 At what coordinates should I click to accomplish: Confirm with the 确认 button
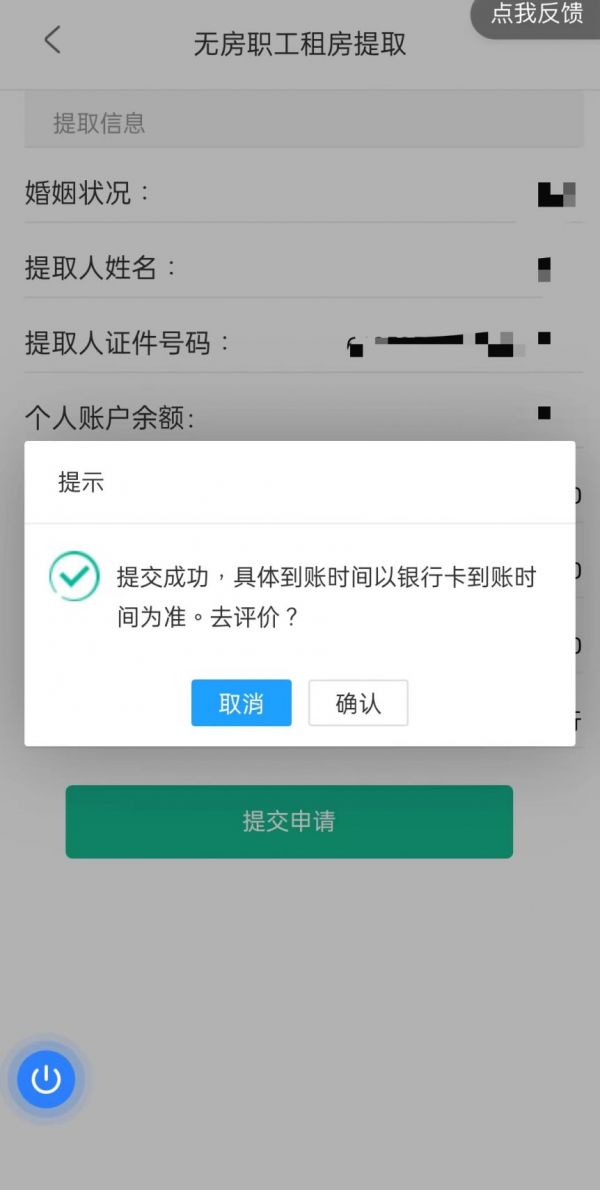coord(358,703)
